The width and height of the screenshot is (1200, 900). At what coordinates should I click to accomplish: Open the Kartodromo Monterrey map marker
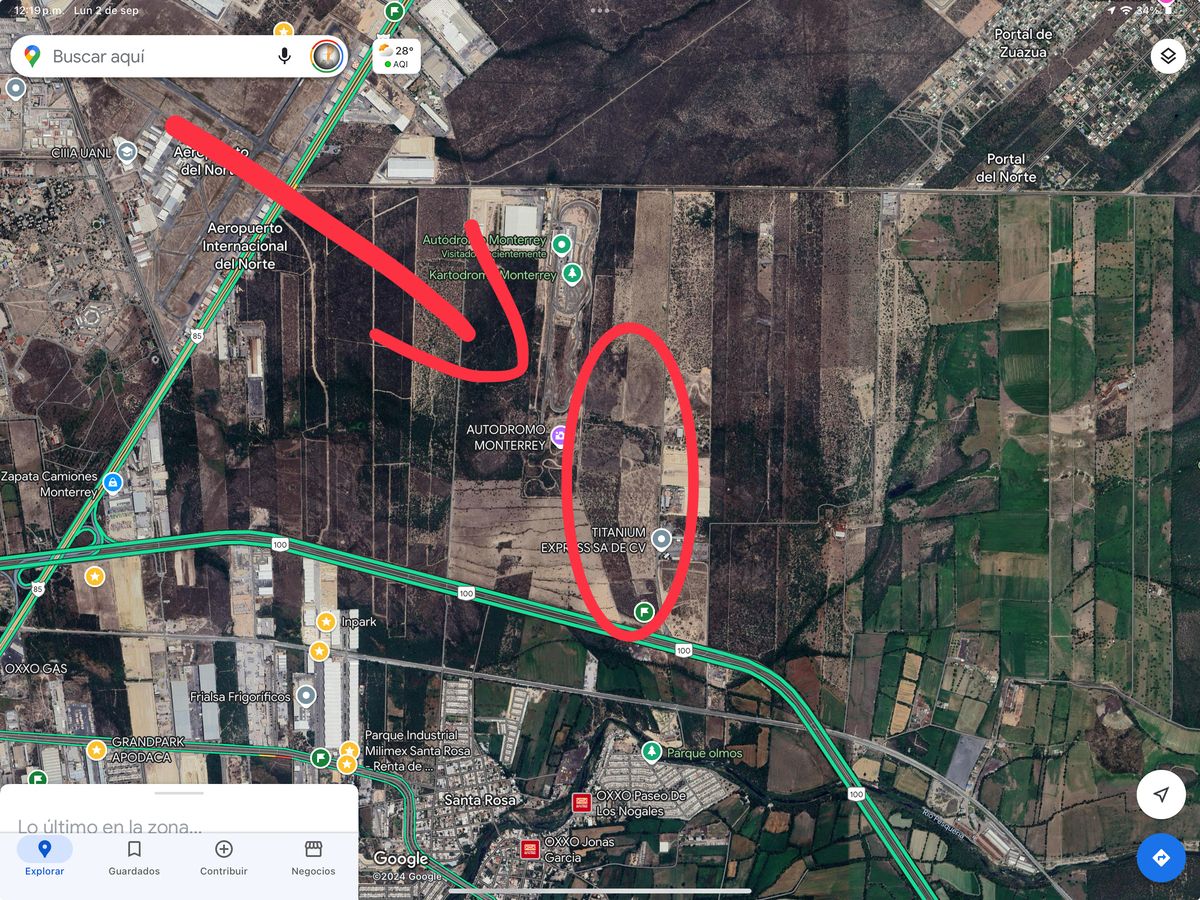point(572,273)
